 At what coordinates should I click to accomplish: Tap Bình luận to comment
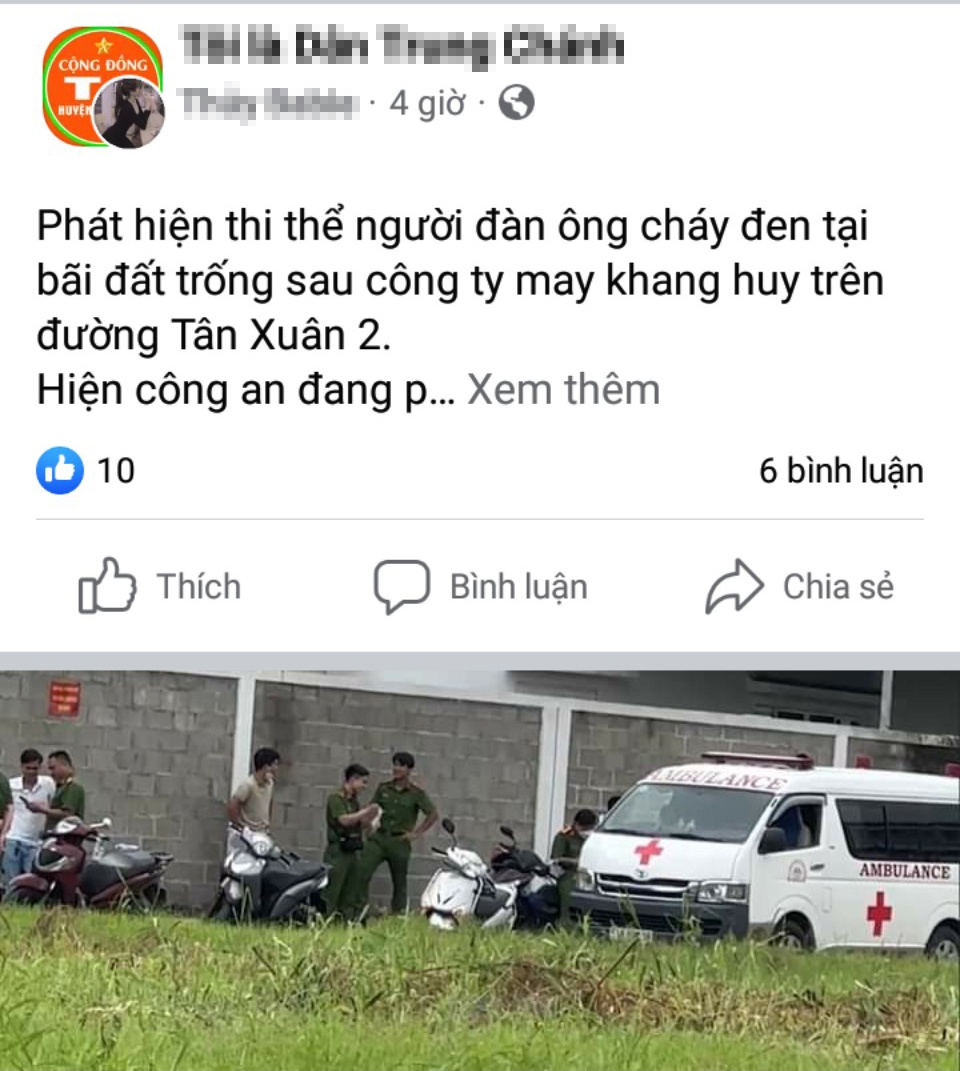tap(481, 586)
